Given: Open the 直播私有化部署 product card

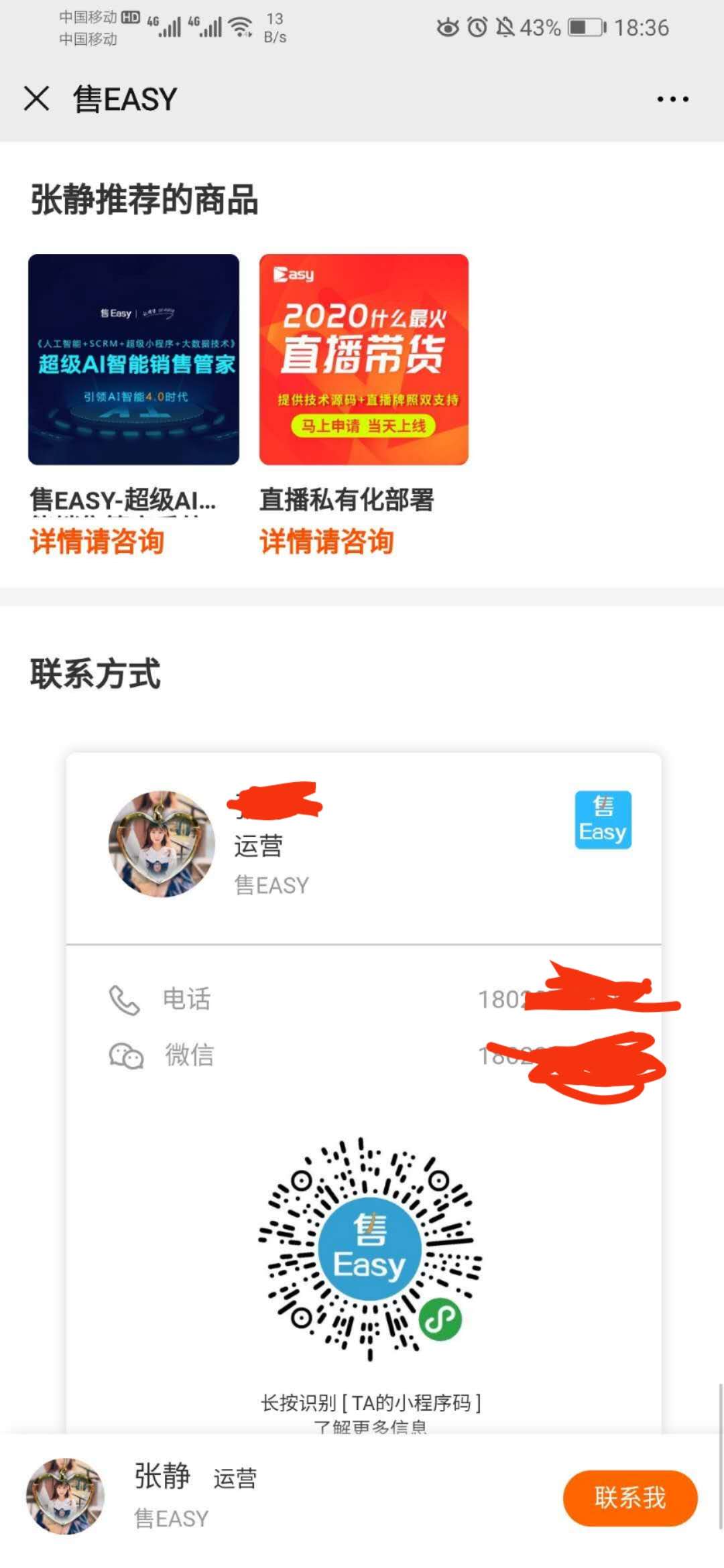Looking at the screenshot, I should click(x=364, y=360).
